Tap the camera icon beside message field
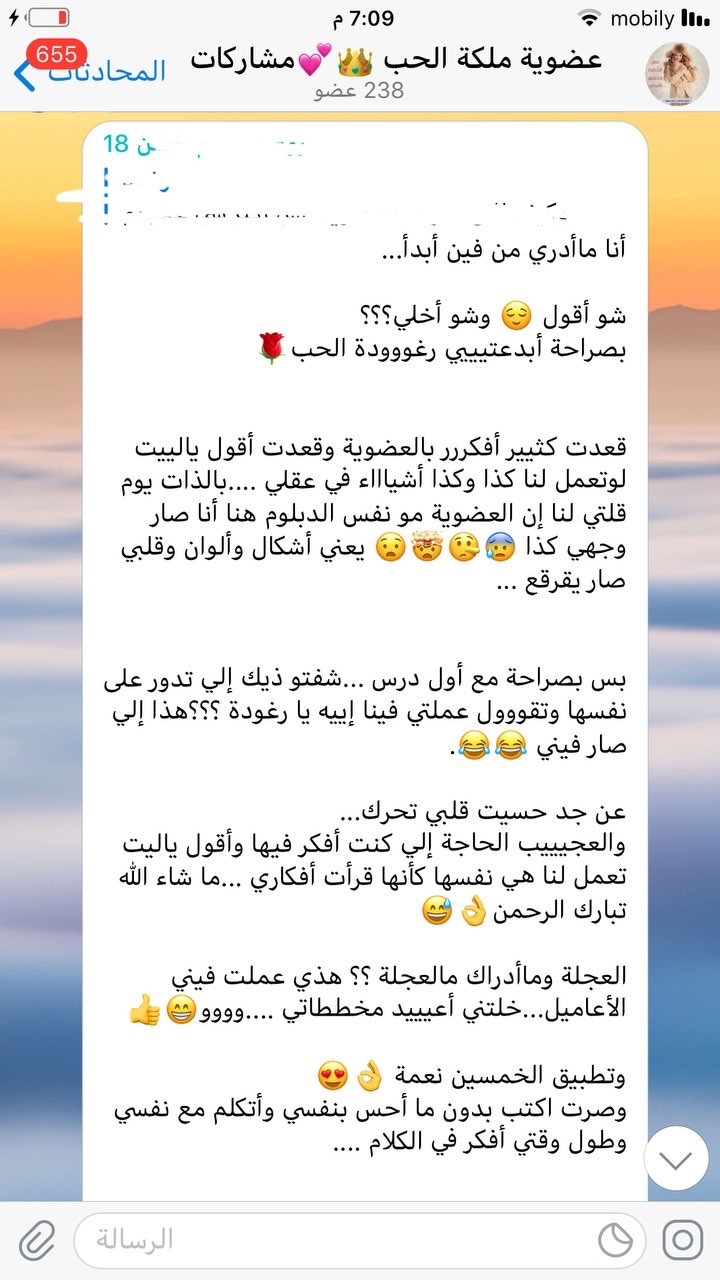Viewport: 720px width, 1280px height. coord(682,1240)
